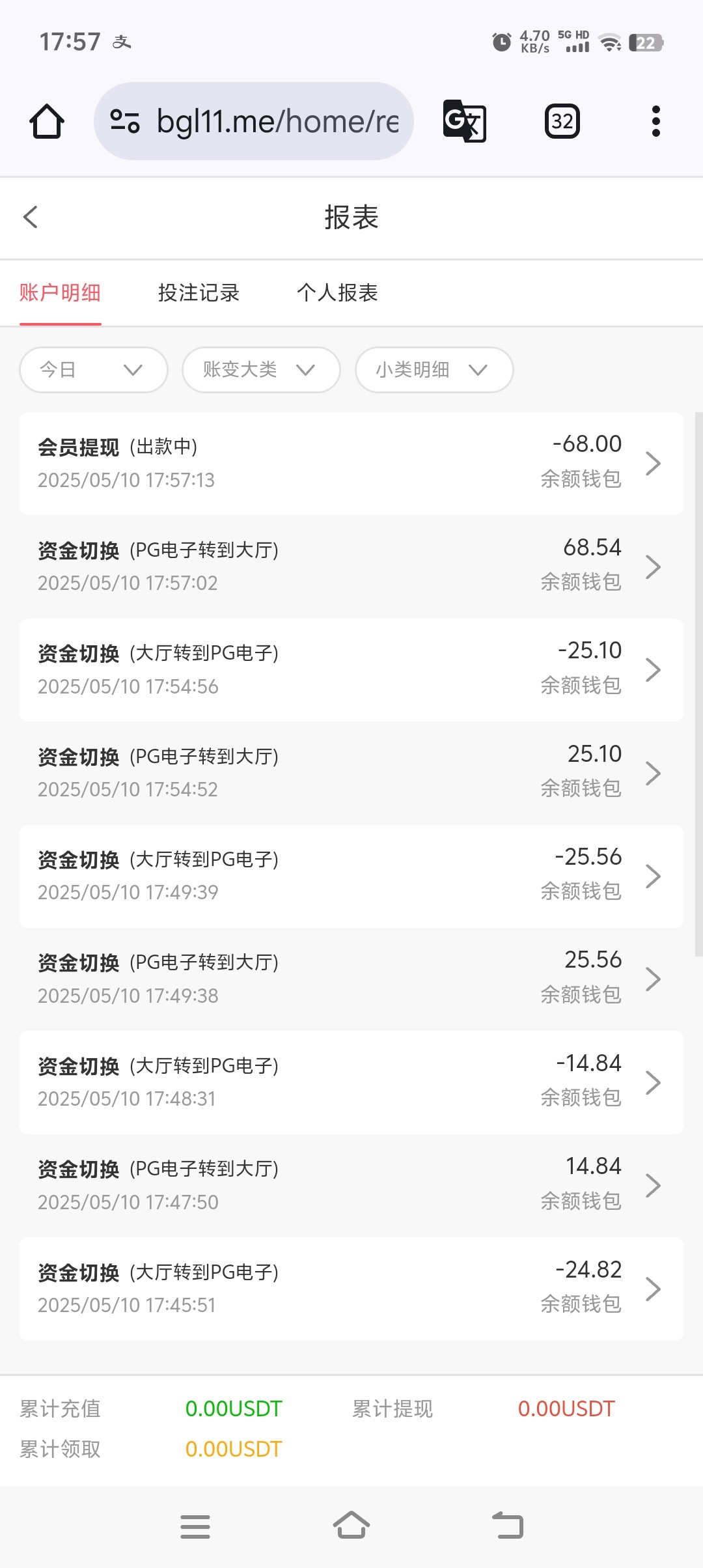Screen dimensions: 703x1568
Task: Open the Google Translate icon
Action: (464, 121)
